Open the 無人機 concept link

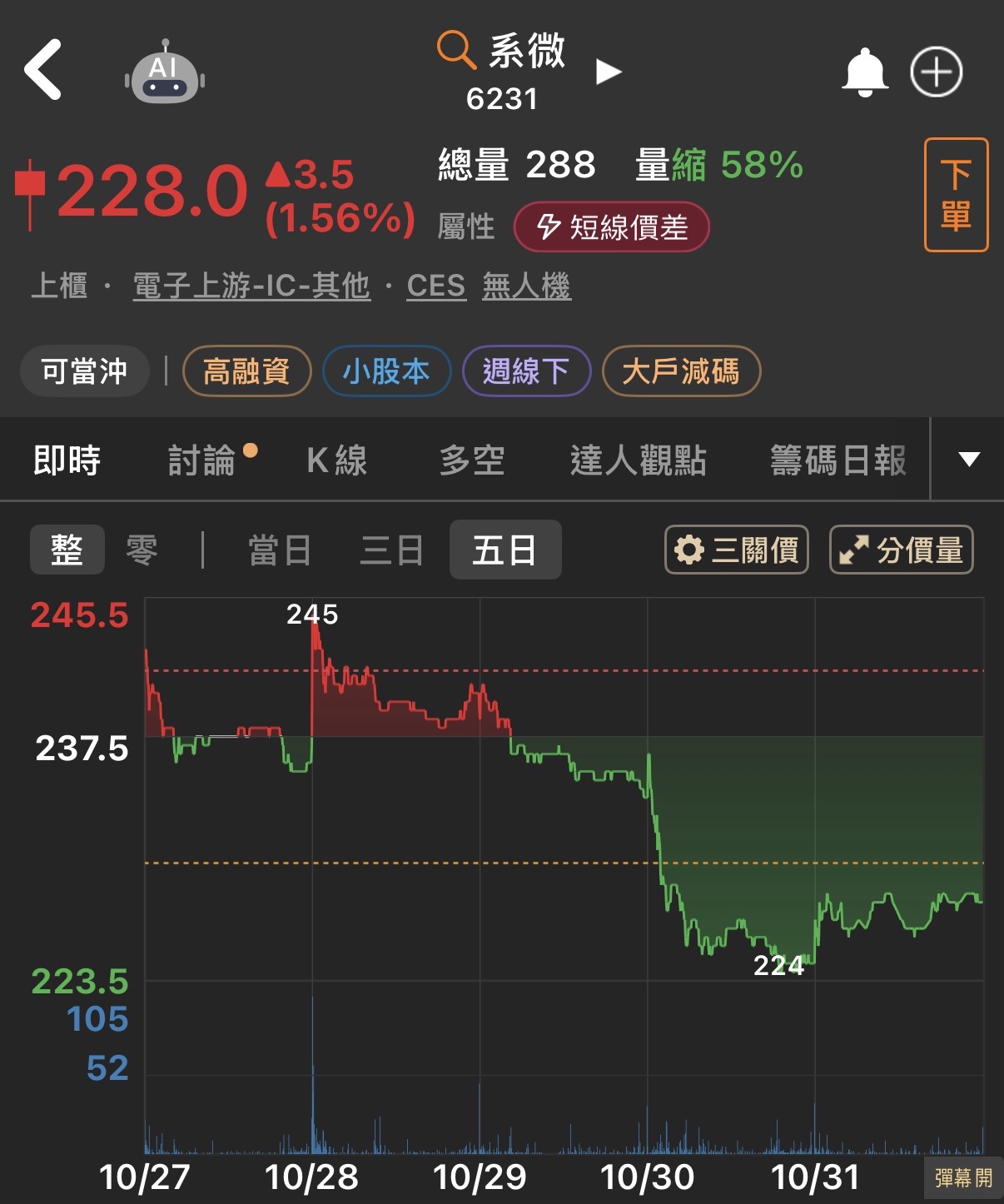[526, 286]
